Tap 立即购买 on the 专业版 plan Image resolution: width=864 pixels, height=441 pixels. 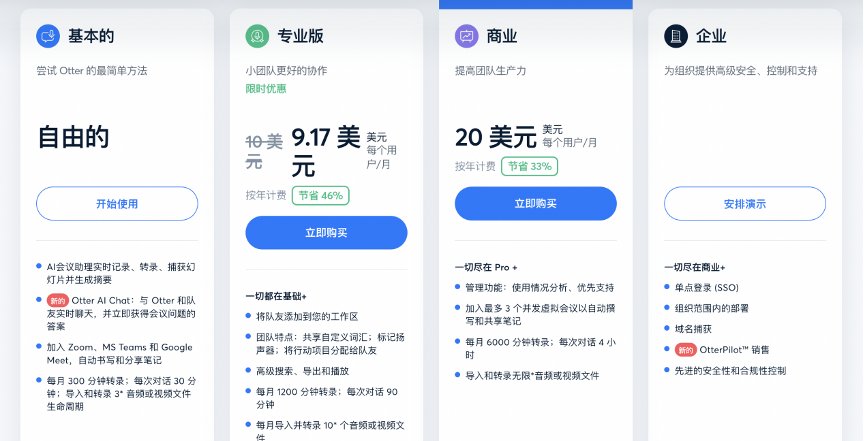[x=326, y=232]
